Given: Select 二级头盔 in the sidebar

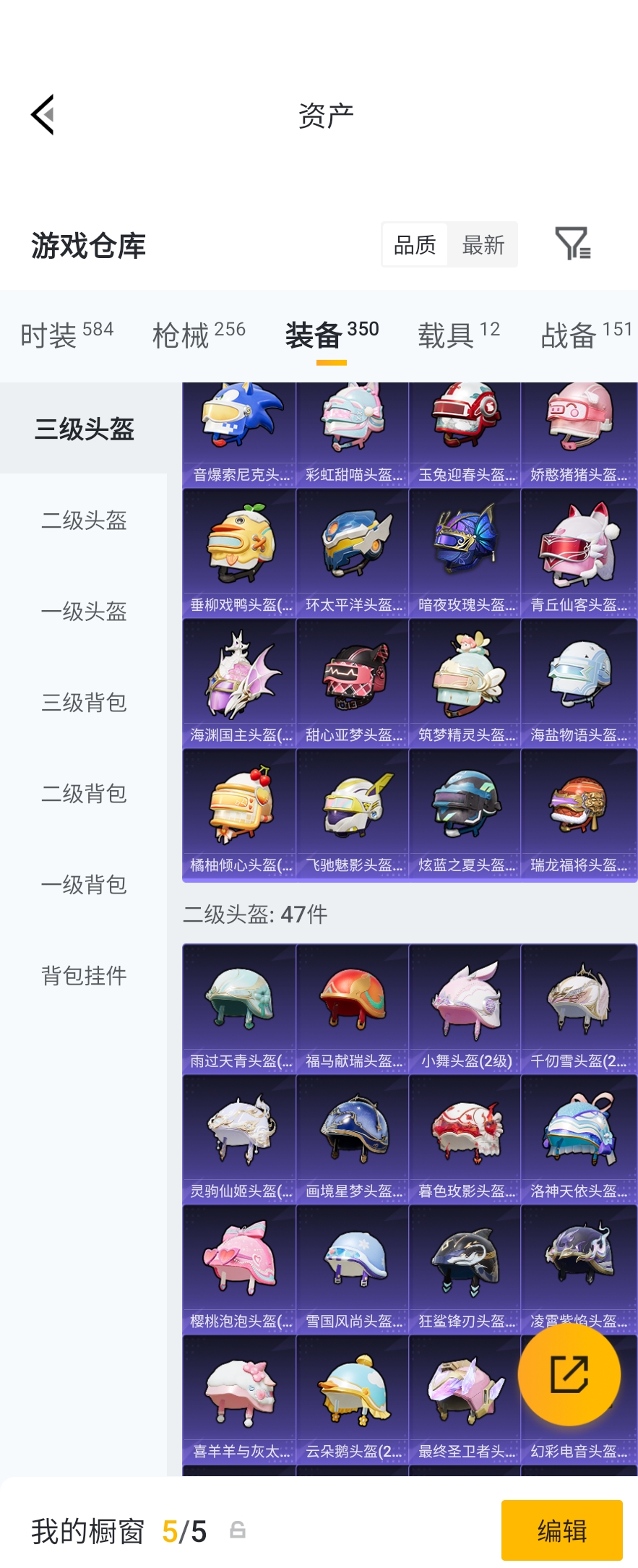Looking at the screenshot, I should (x=84, y=520).
